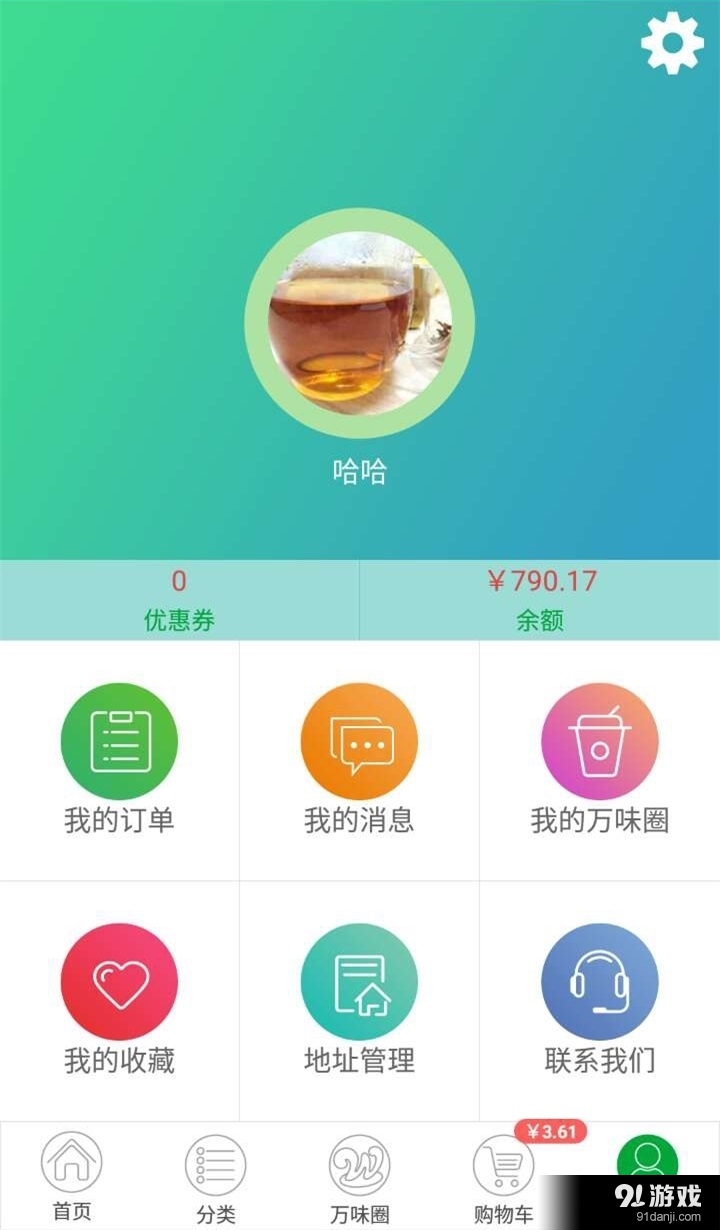Open my orders (我的订单) icon
The height and width of the screenshot is (1230, 720).
click(x=119, y=741)
